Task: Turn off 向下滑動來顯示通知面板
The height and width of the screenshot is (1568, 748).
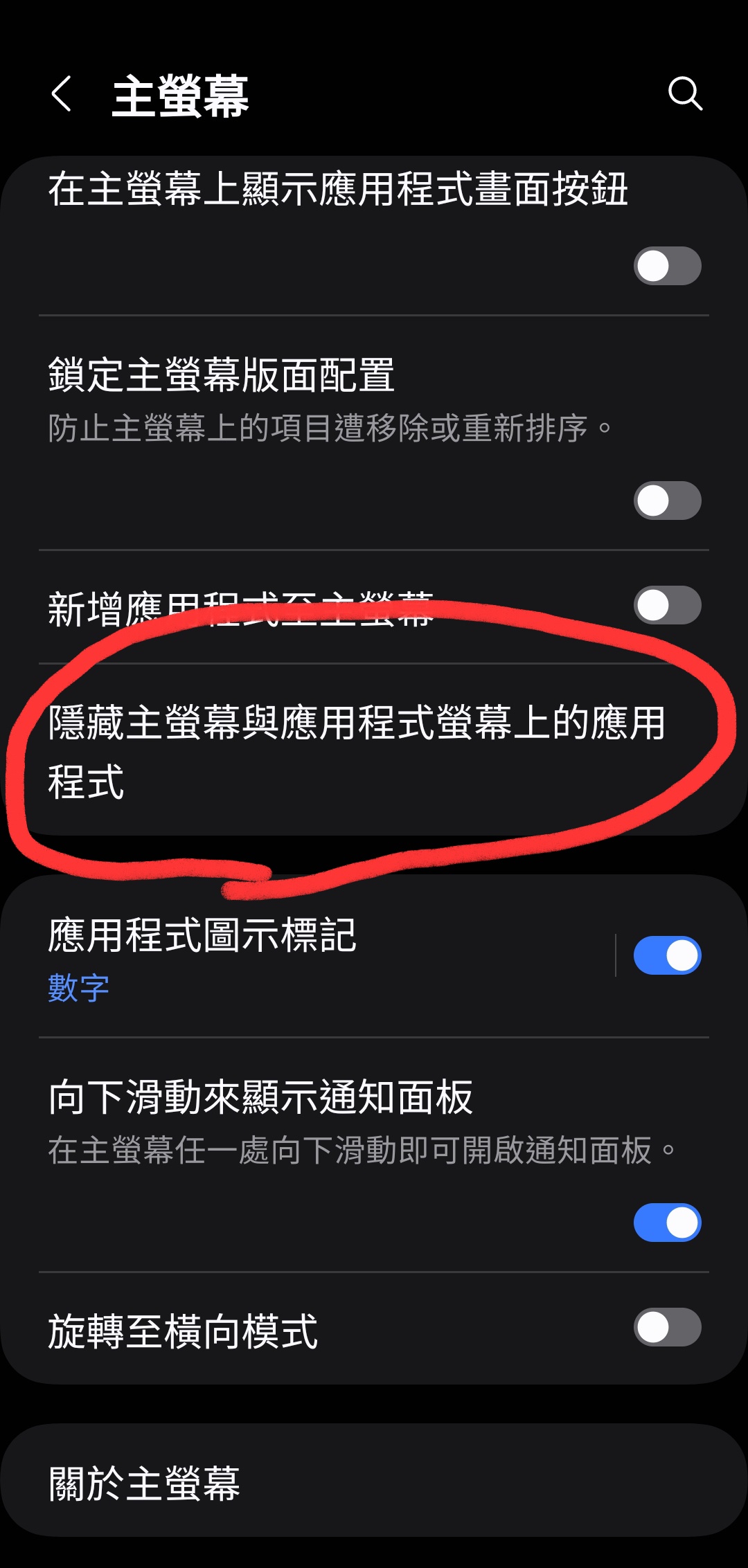Action: click(667, 1223)
